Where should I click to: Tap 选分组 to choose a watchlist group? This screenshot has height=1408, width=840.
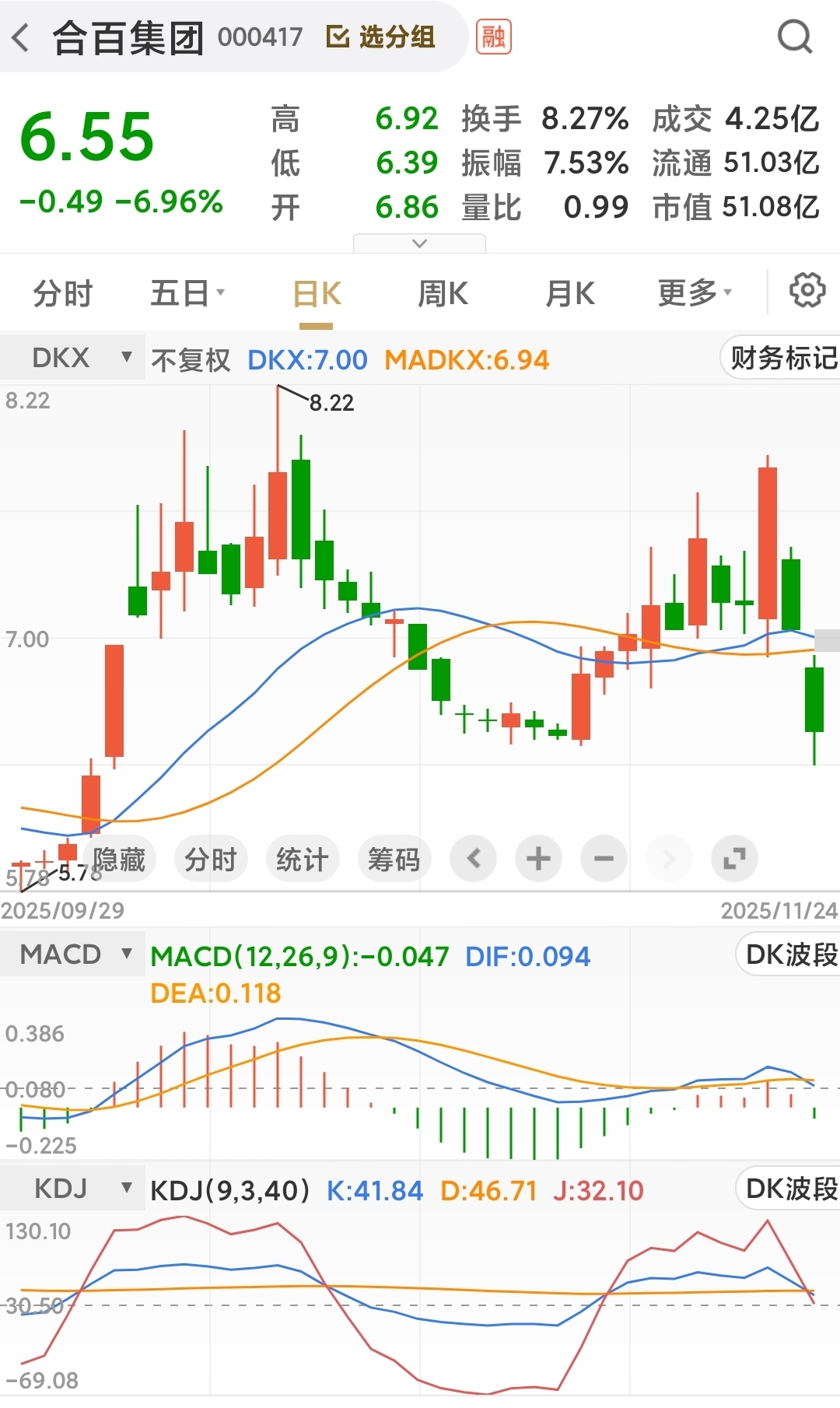tap(381, 37)
